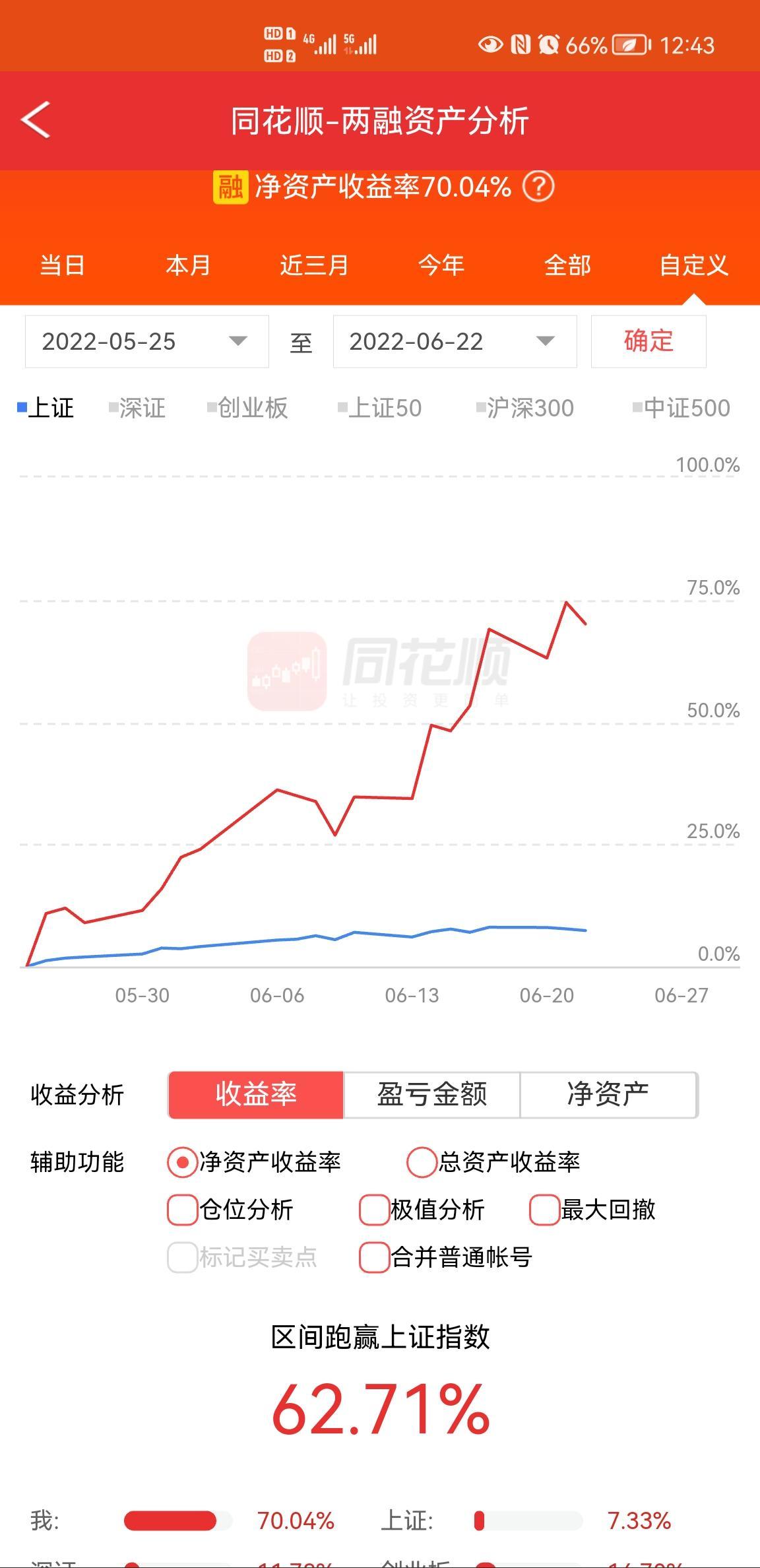
Task: Compare against 沪深300 index
Action: point(525,408)
